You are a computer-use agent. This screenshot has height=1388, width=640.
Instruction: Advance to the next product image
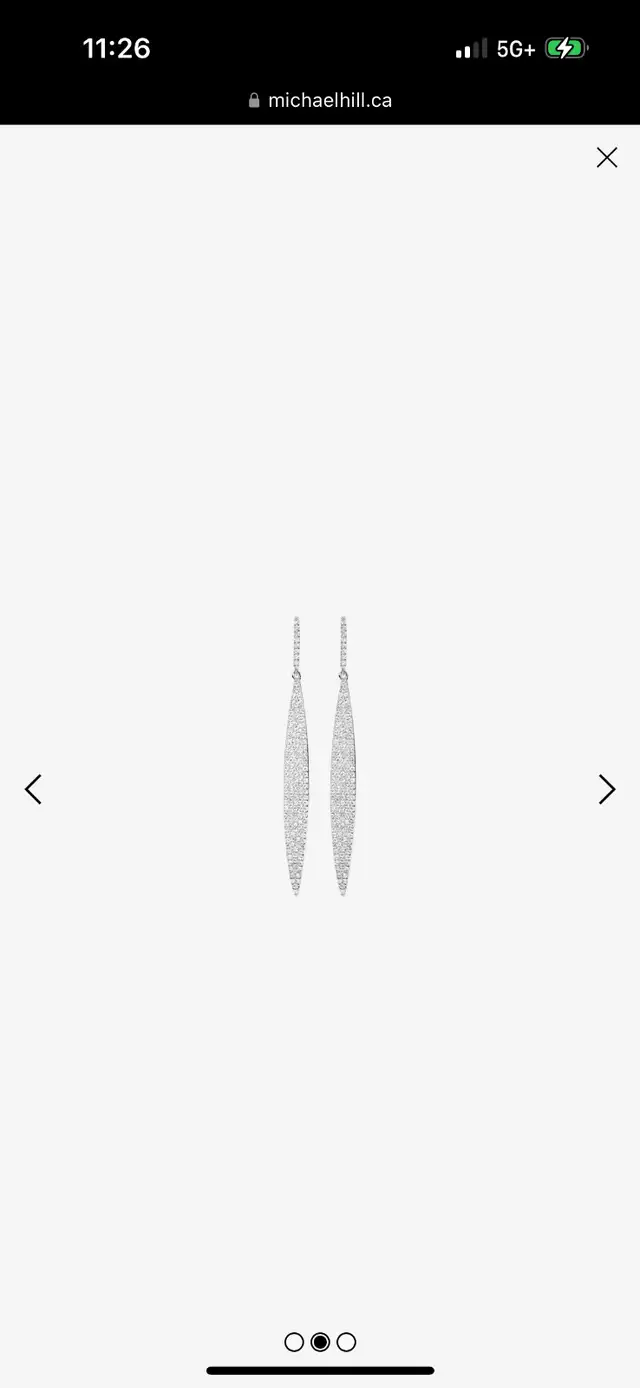[606, 789]
